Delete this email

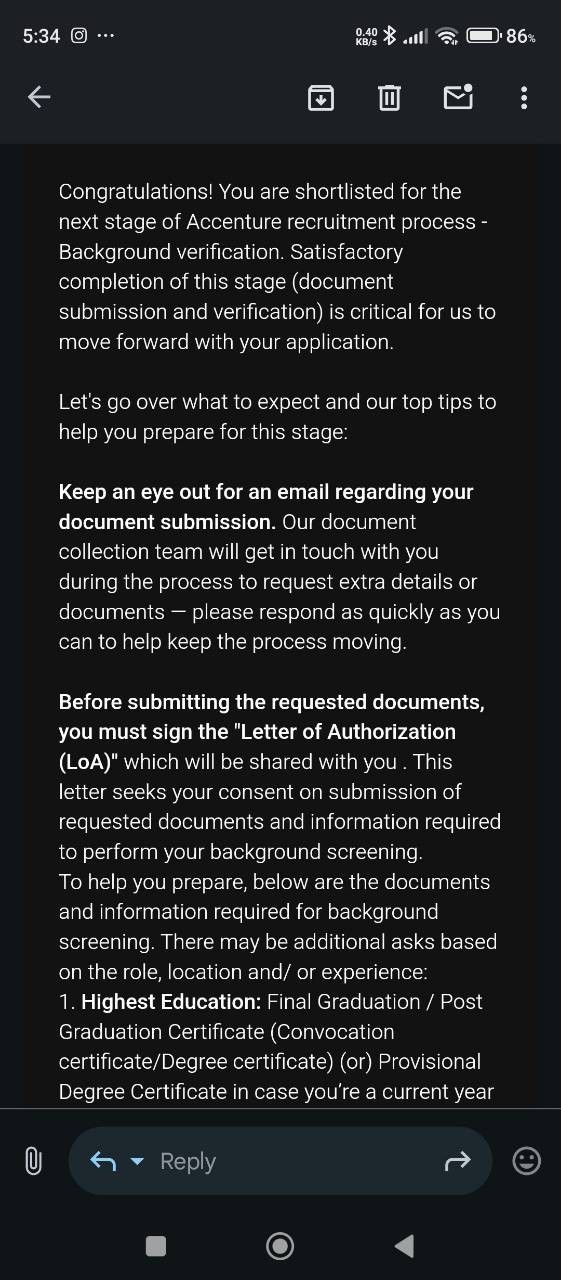coord(389,97)
